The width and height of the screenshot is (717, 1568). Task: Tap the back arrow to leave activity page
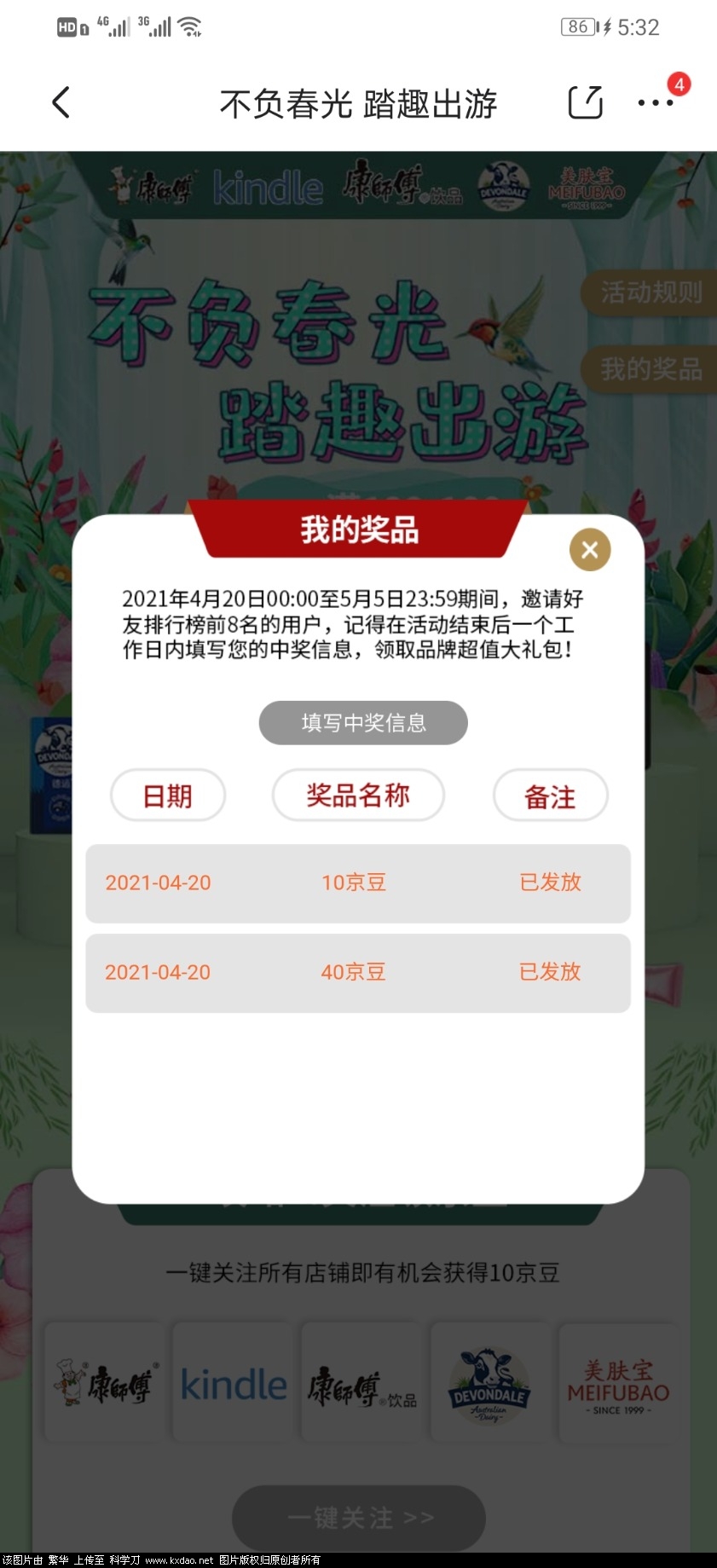point(60,101)
